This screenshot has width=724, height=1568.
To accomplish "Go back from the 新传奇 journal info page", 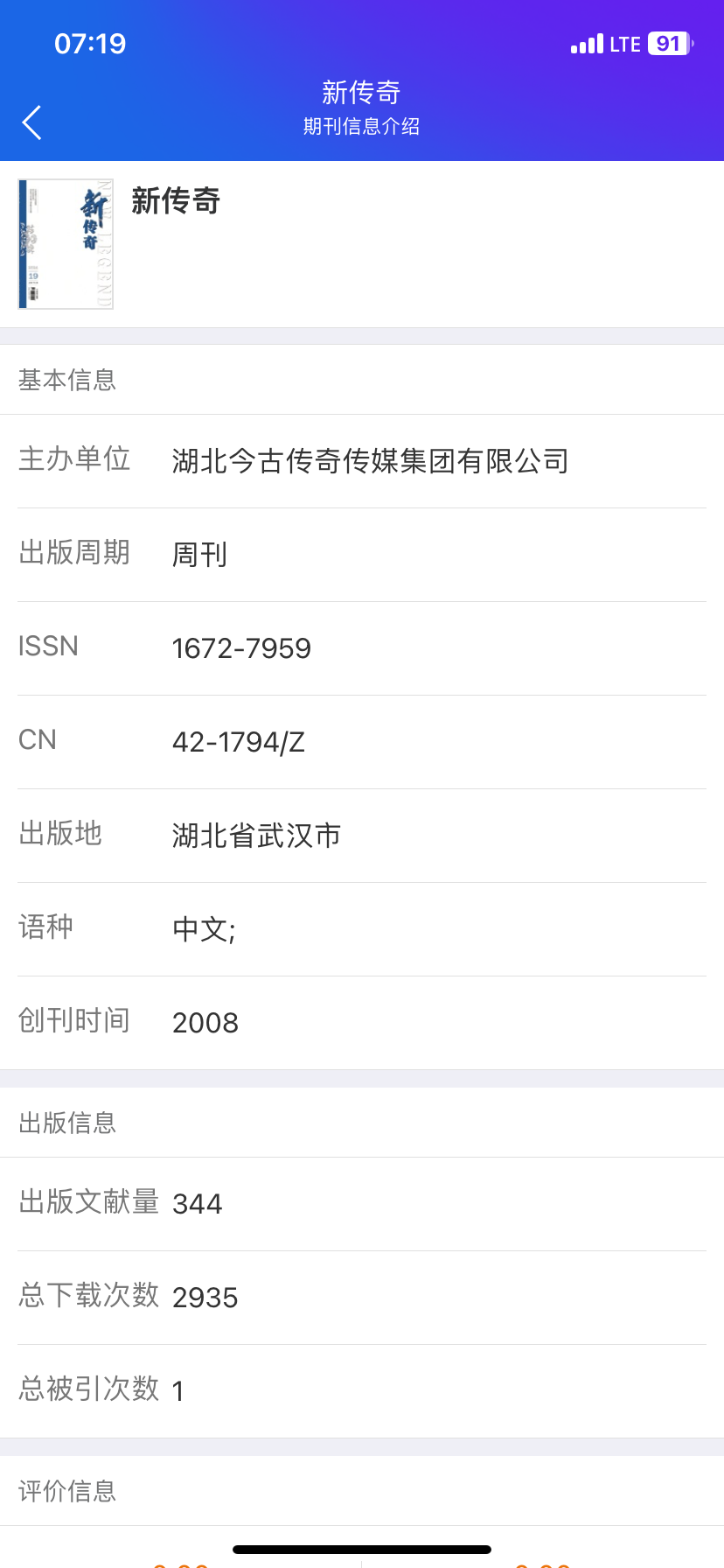I will click(x=32, y=122).
